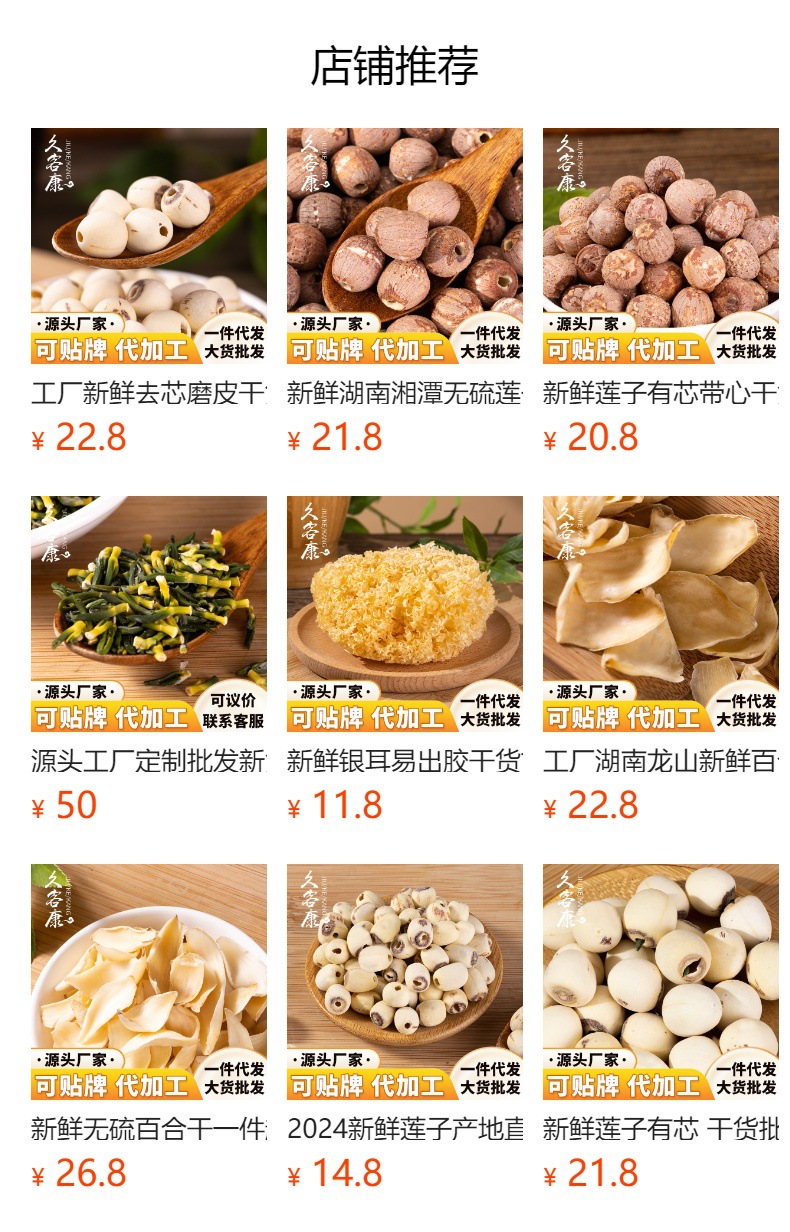Open the 工厂新鲜去芯磨皮 lotus seed product at ¥22.8
The image size is (790, 1232).
click(x=148, y=246)
